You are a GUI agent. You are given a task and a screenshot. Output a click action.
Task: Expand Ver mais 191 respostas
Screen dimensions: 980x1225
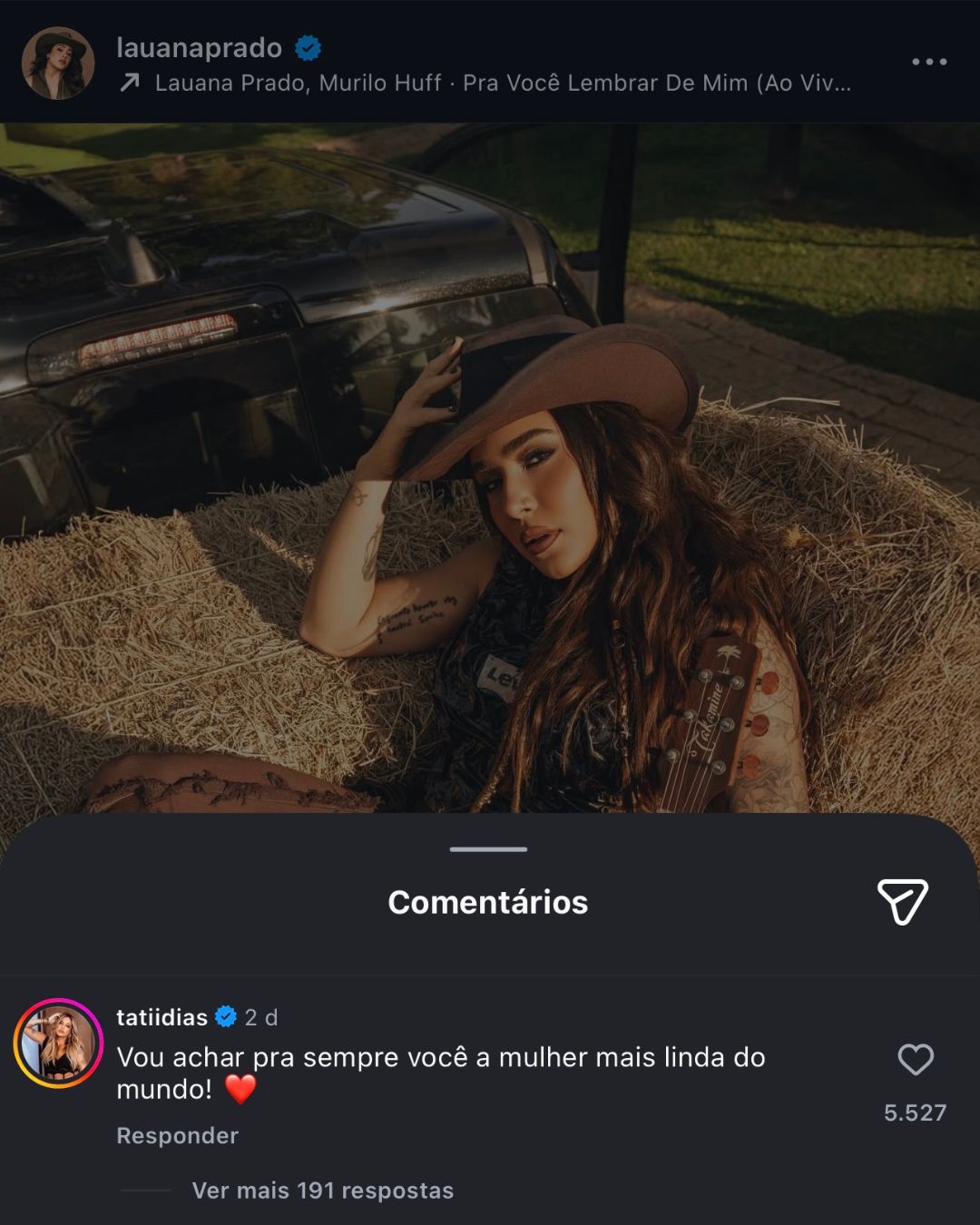pyautogui.click(x=322, y=1191)
